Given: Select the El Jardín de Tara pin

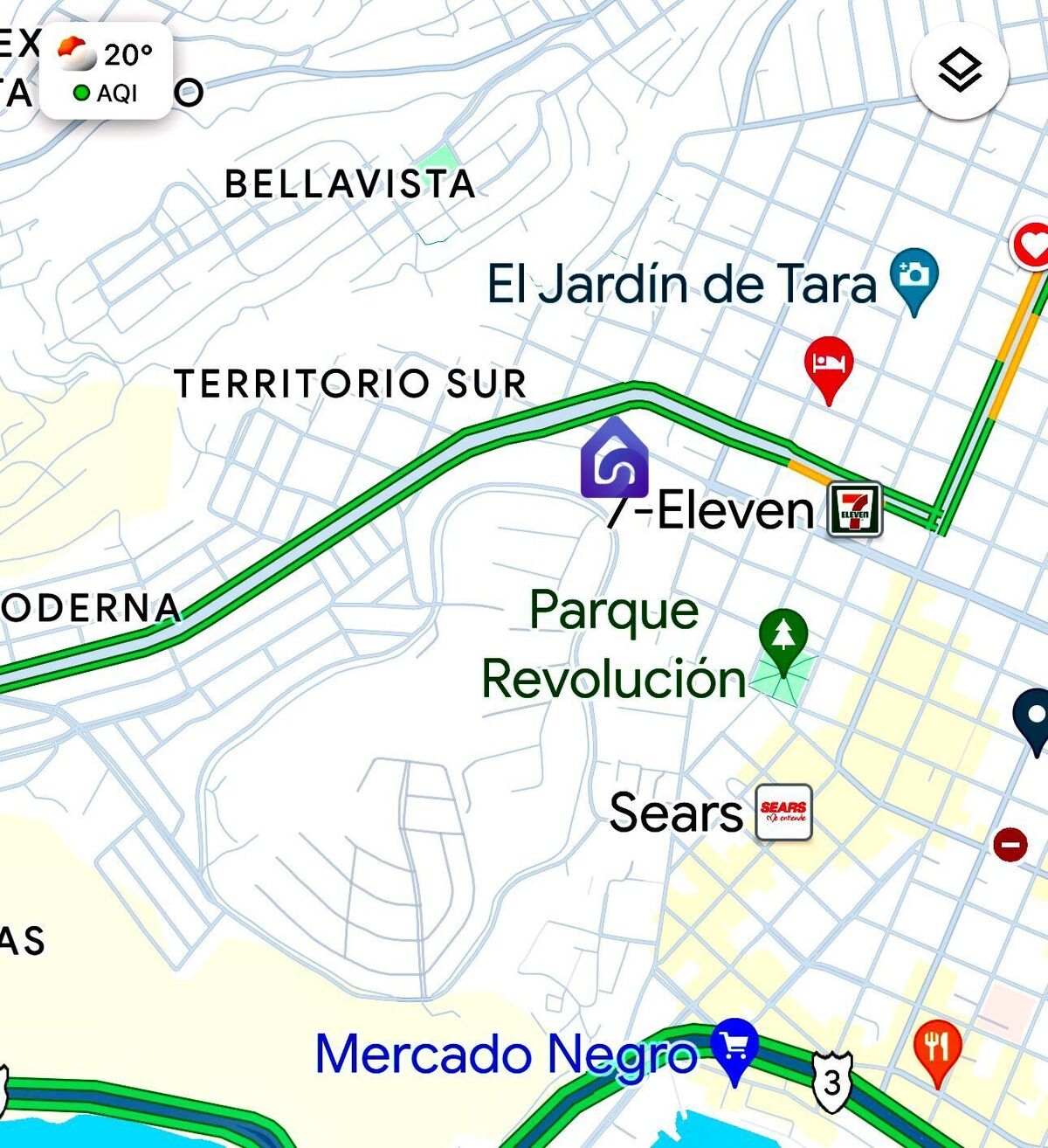Looking at the screenshot, I should click(x=914, y=279).
